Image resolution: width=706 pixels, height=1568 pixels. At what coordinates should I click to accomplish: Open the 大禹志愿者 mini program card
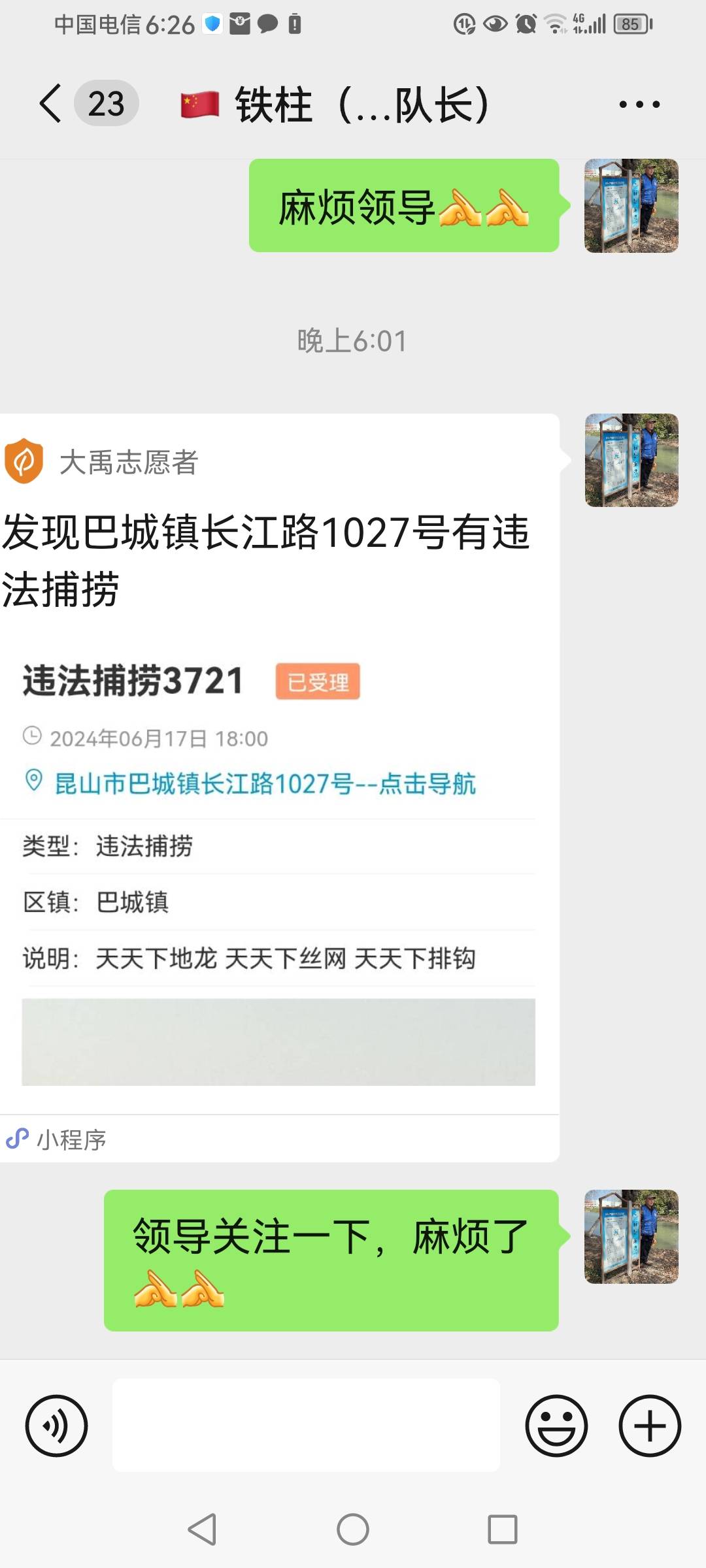279,787
